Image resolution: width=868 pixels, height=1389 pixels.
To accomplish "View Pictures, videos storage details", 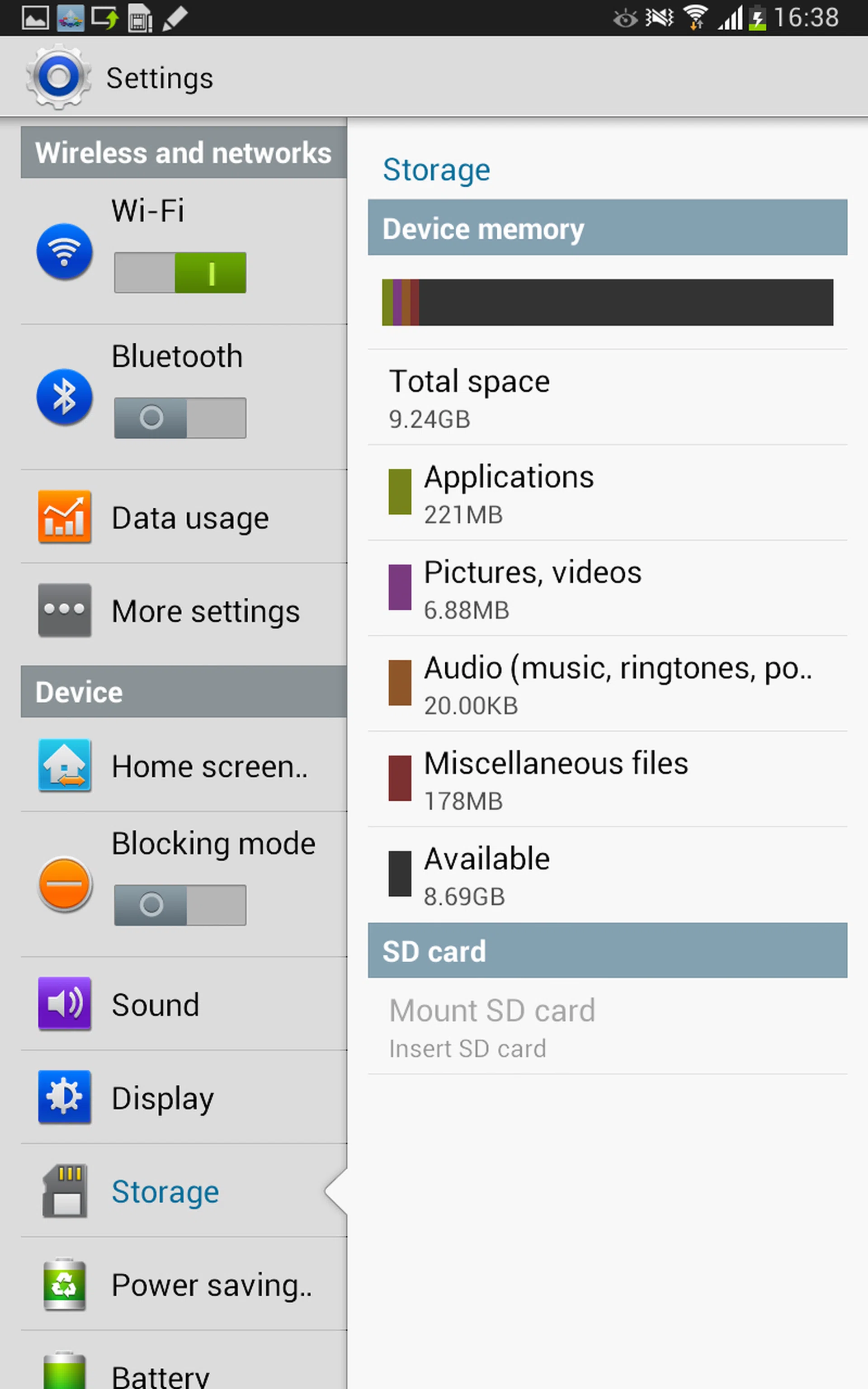I will (607, 589).
